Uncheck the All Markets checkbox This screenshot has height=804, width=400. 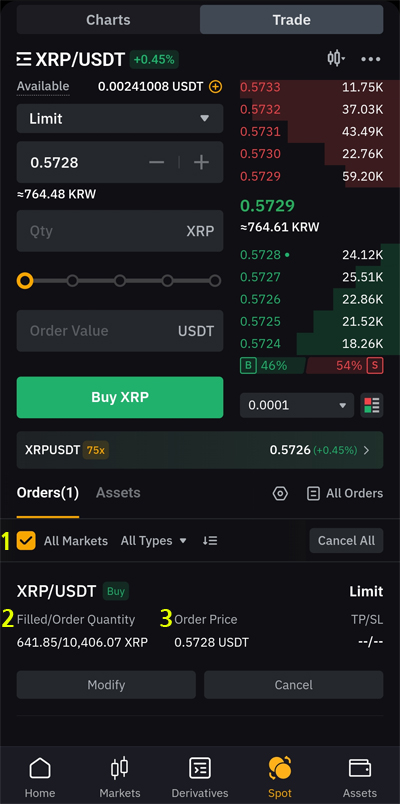point(26,540)
